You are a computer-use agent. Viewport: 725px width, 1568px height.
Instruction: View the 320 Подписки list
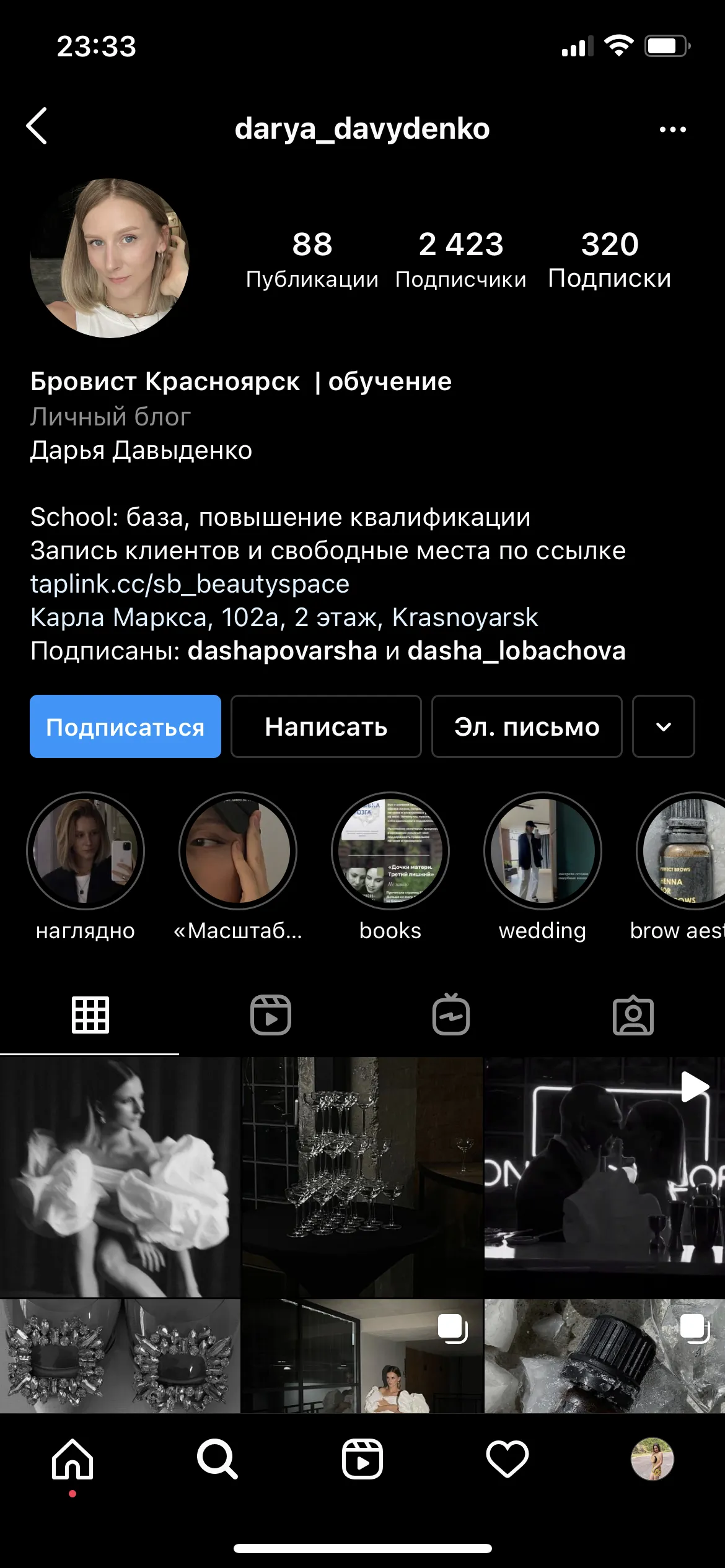coord(610,260)
